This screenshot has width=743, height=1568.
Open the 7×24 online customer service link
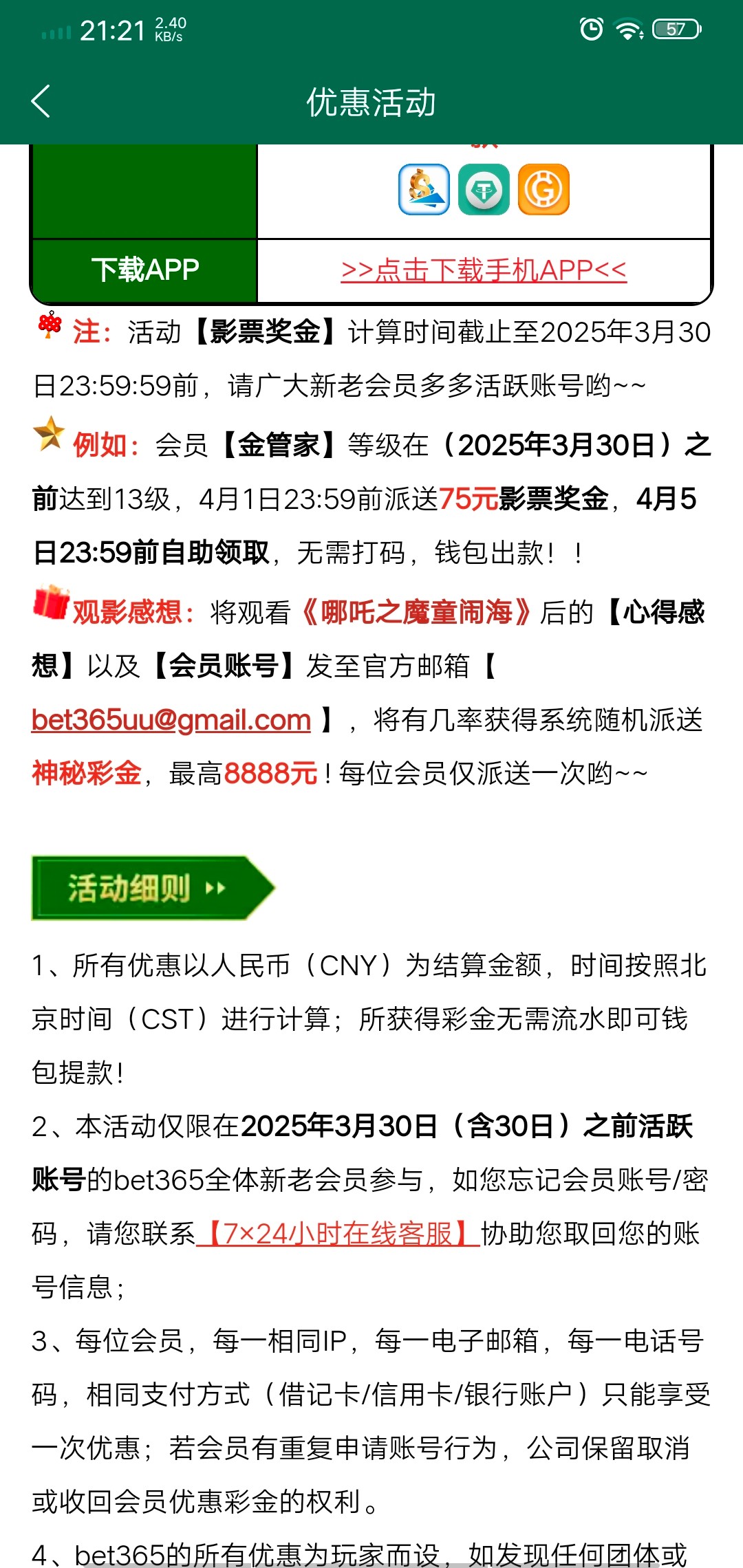click(338, 1234)
